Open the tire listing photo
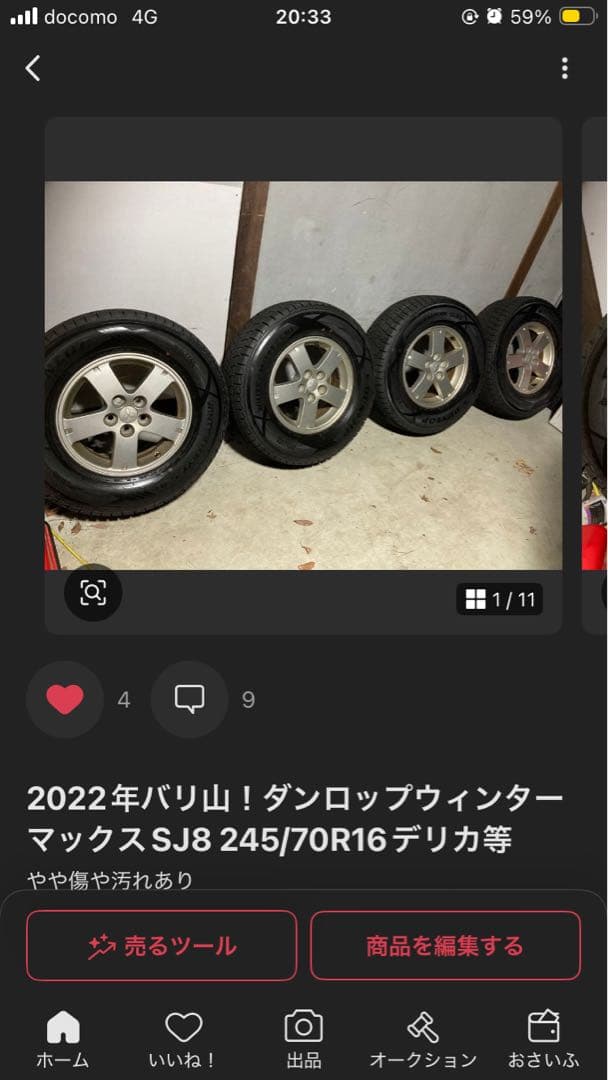 (303, 375)
